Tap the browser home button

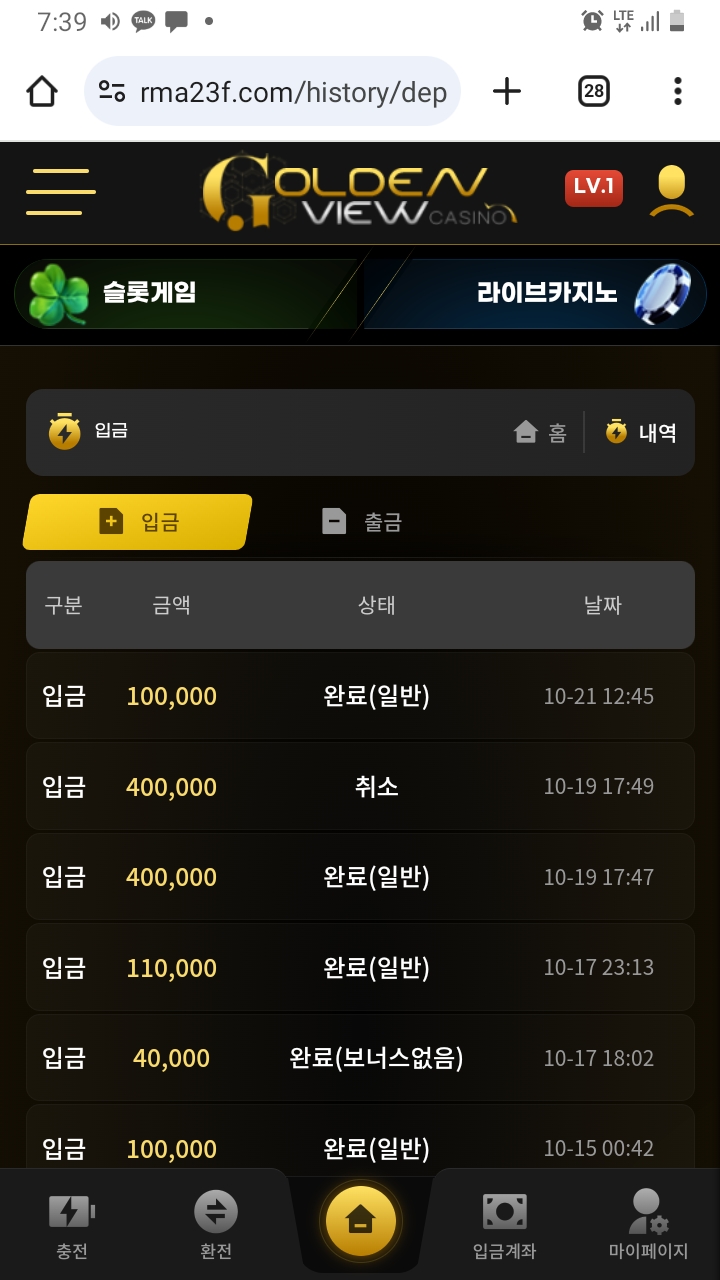point(42,92)
